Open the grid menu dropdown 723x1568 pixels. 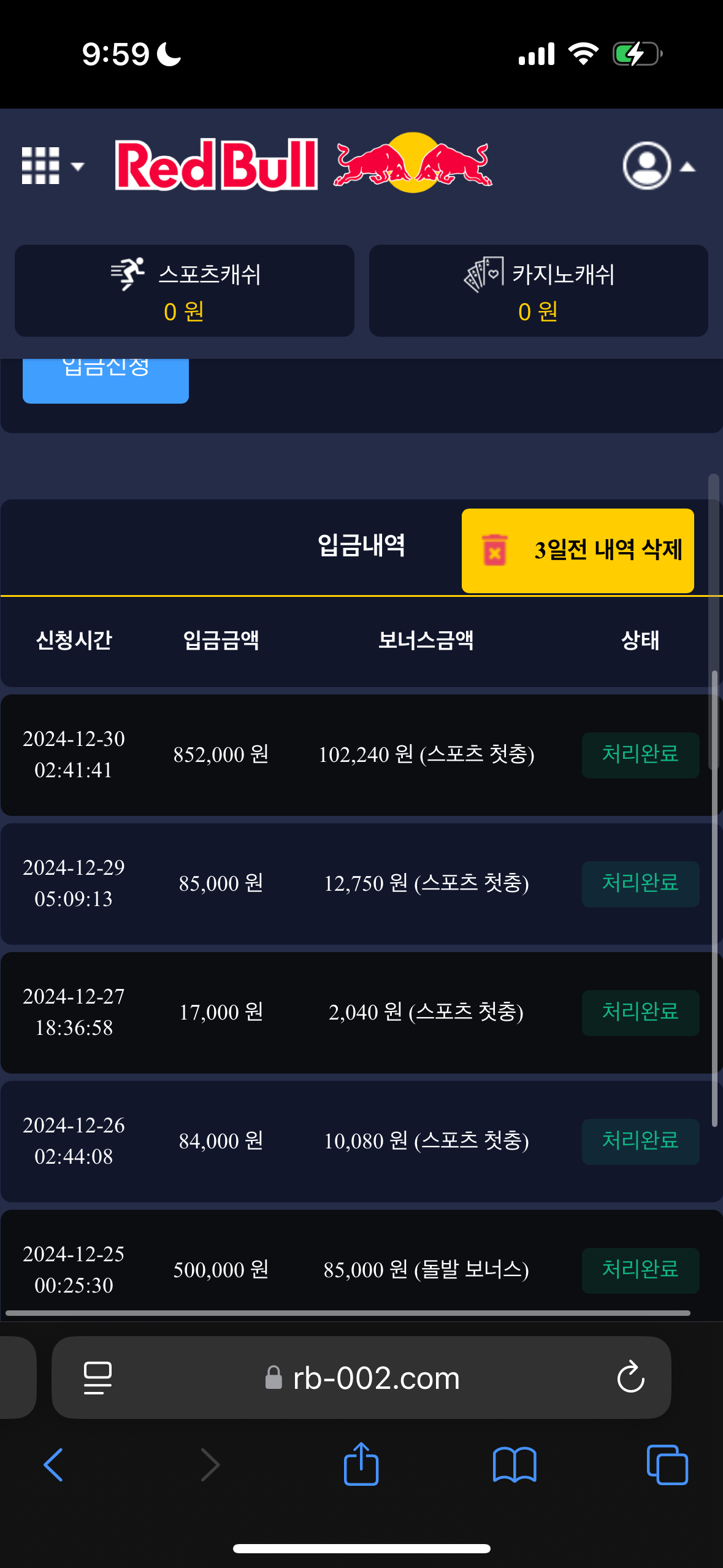point(52,166)
